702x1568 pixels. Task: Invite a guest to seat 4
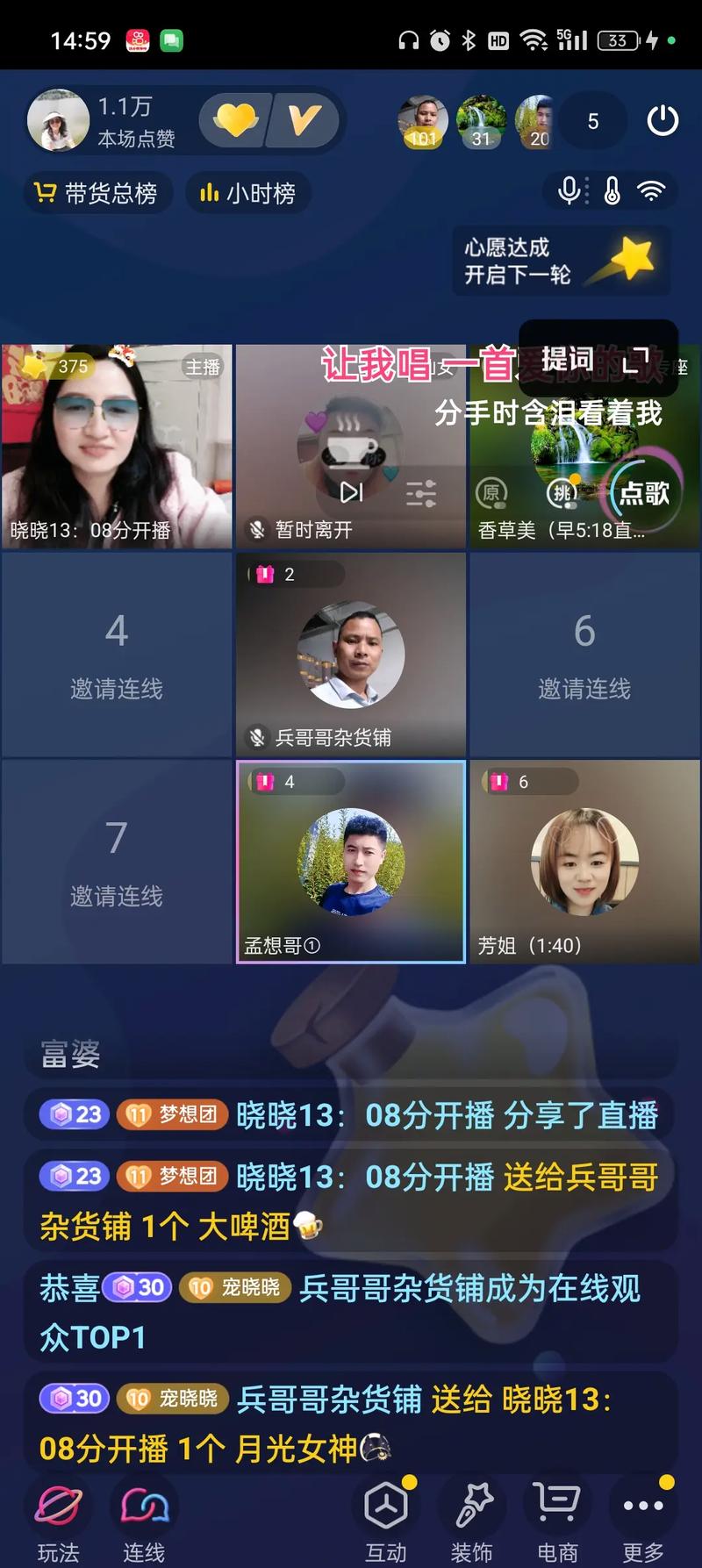pyautogui.click(x=117, y=655)
